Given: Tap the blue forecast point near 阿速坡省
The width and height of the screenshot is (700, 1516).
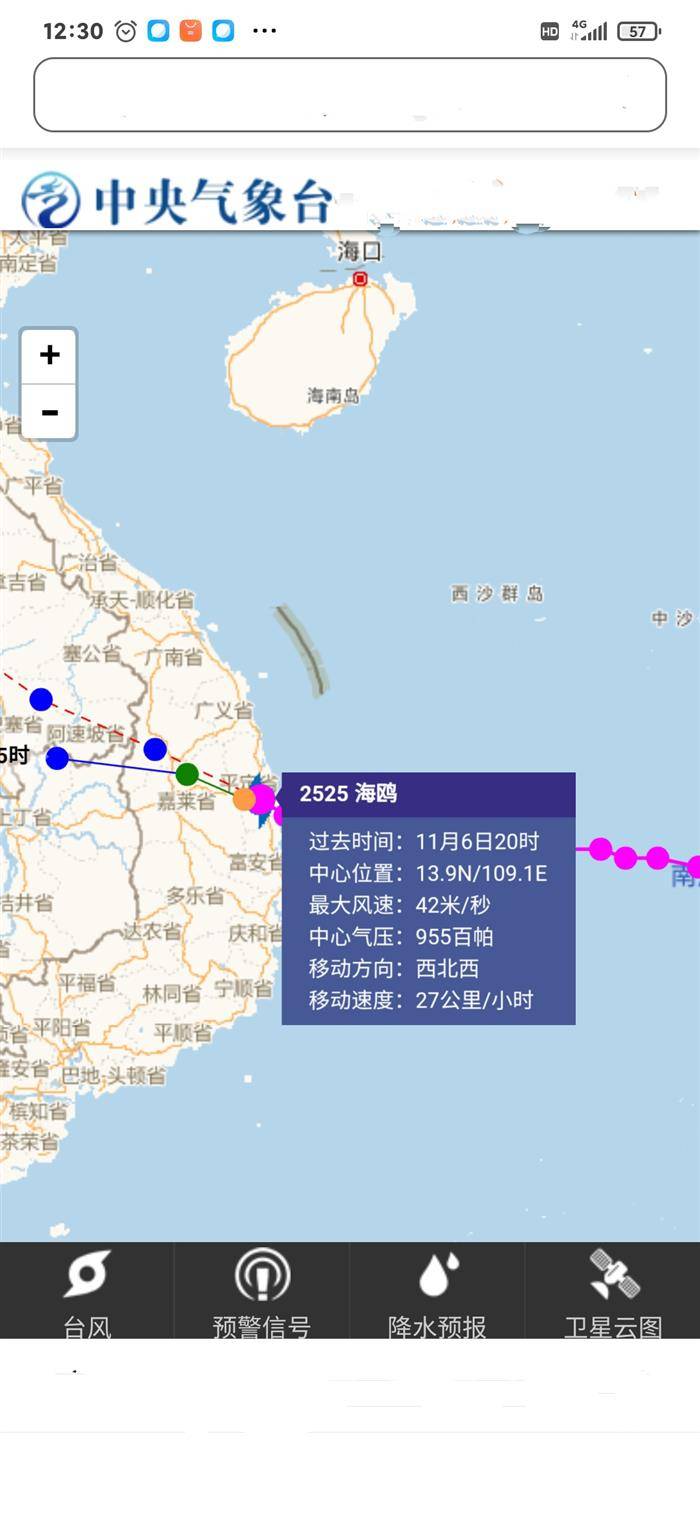Looking at the screenshot, I should (155, 749).
